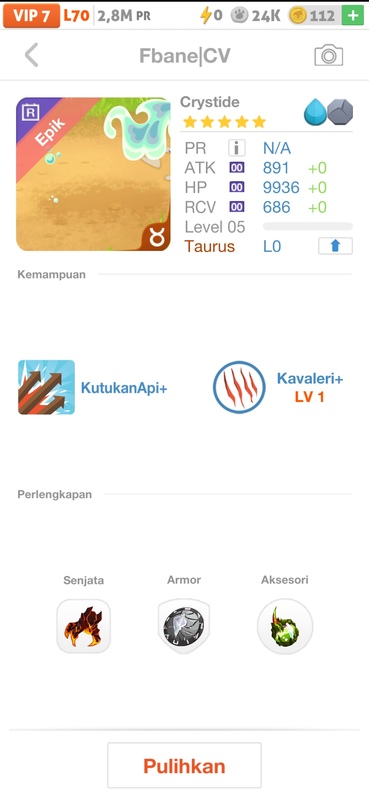Go back with the left arrow

click(32, 55)
